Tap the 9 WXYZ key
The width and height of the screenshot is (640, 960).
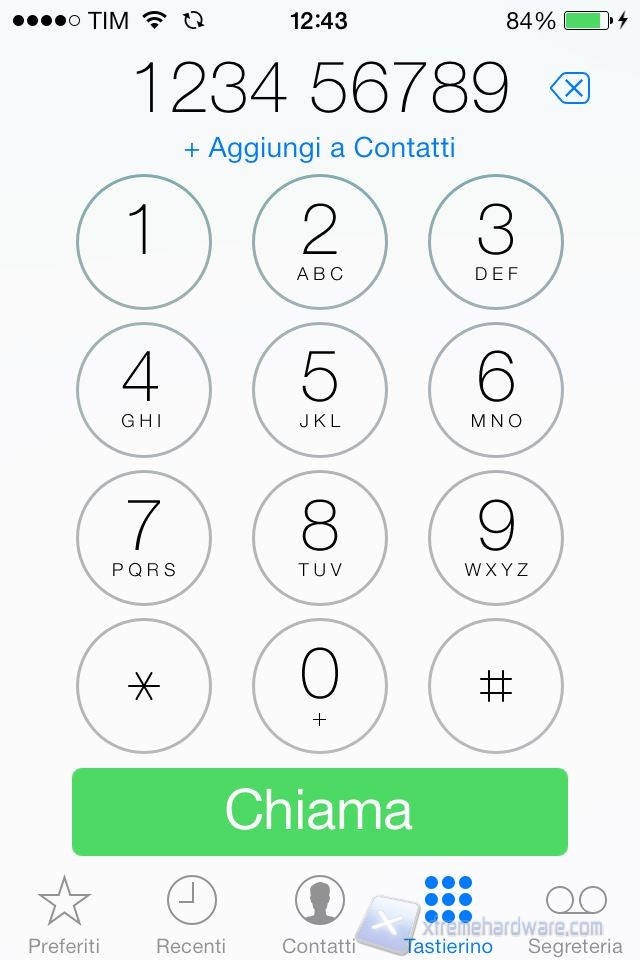tap(496, 538)
